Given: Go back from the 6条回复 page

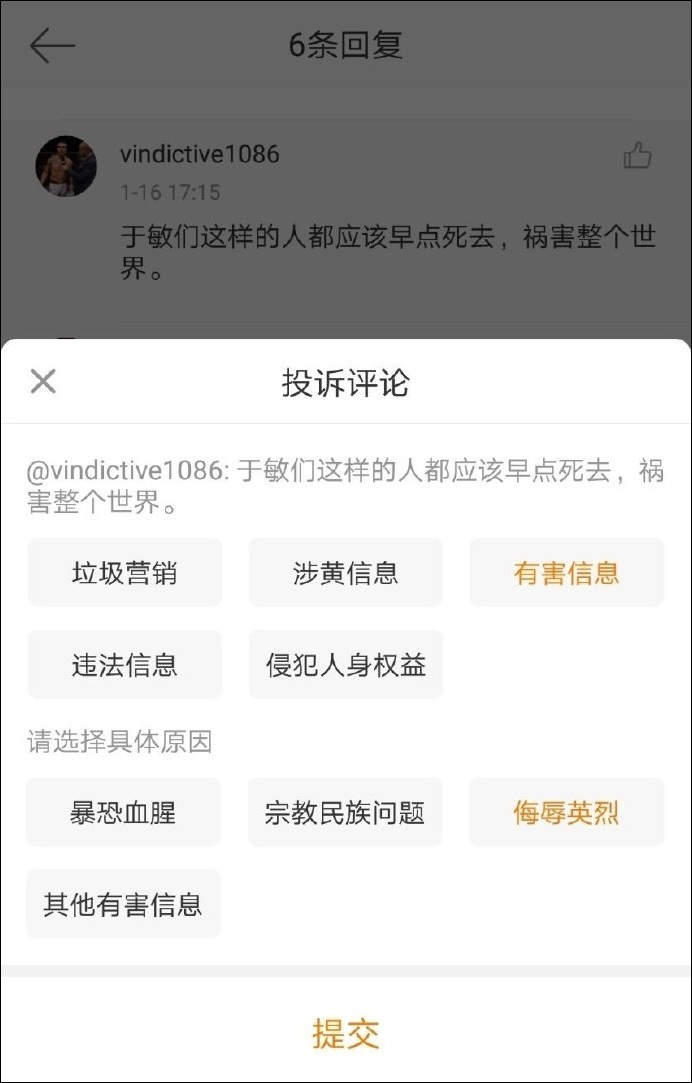Looking at the screenshot, I should click(52, 46).
